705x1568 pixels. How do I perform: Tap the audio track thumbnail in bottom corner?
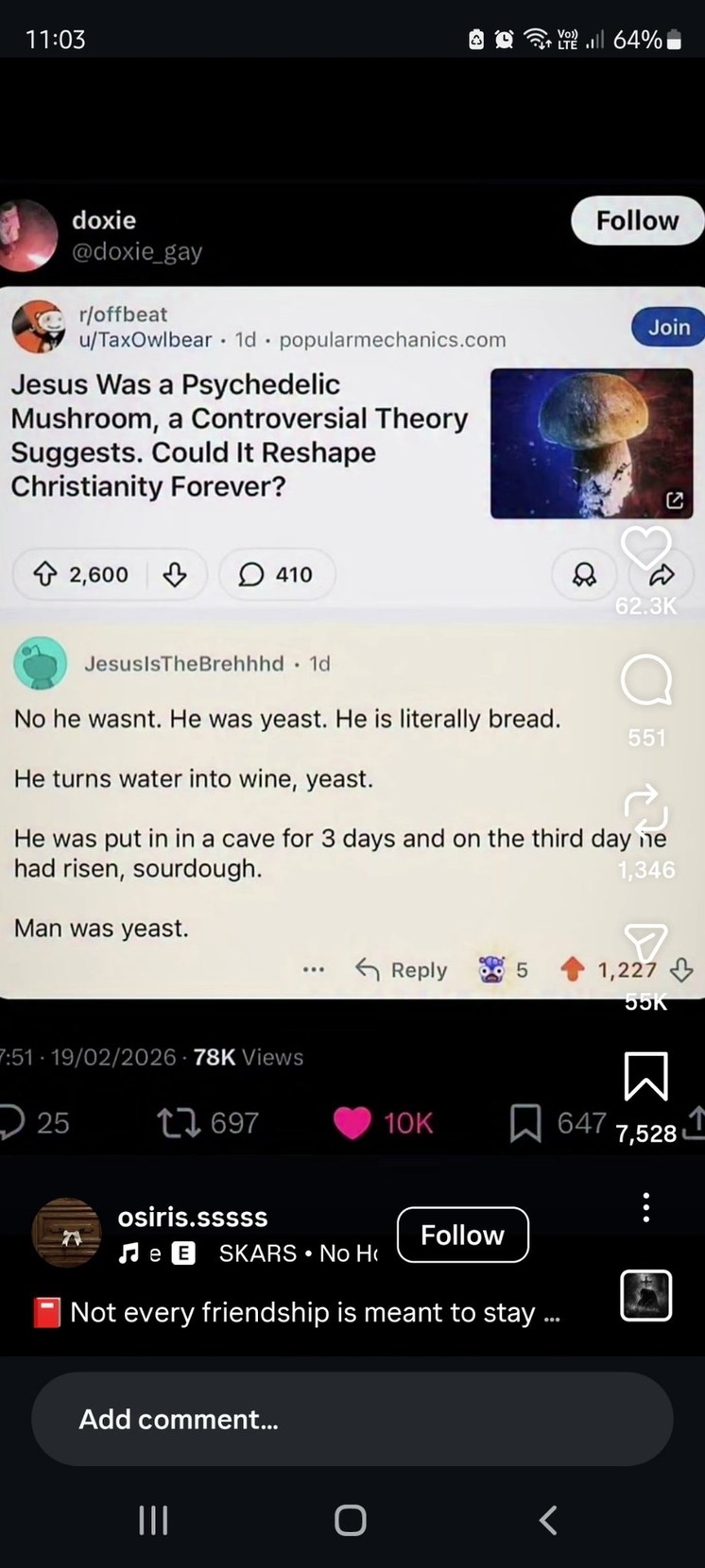tap(646, 1296)
